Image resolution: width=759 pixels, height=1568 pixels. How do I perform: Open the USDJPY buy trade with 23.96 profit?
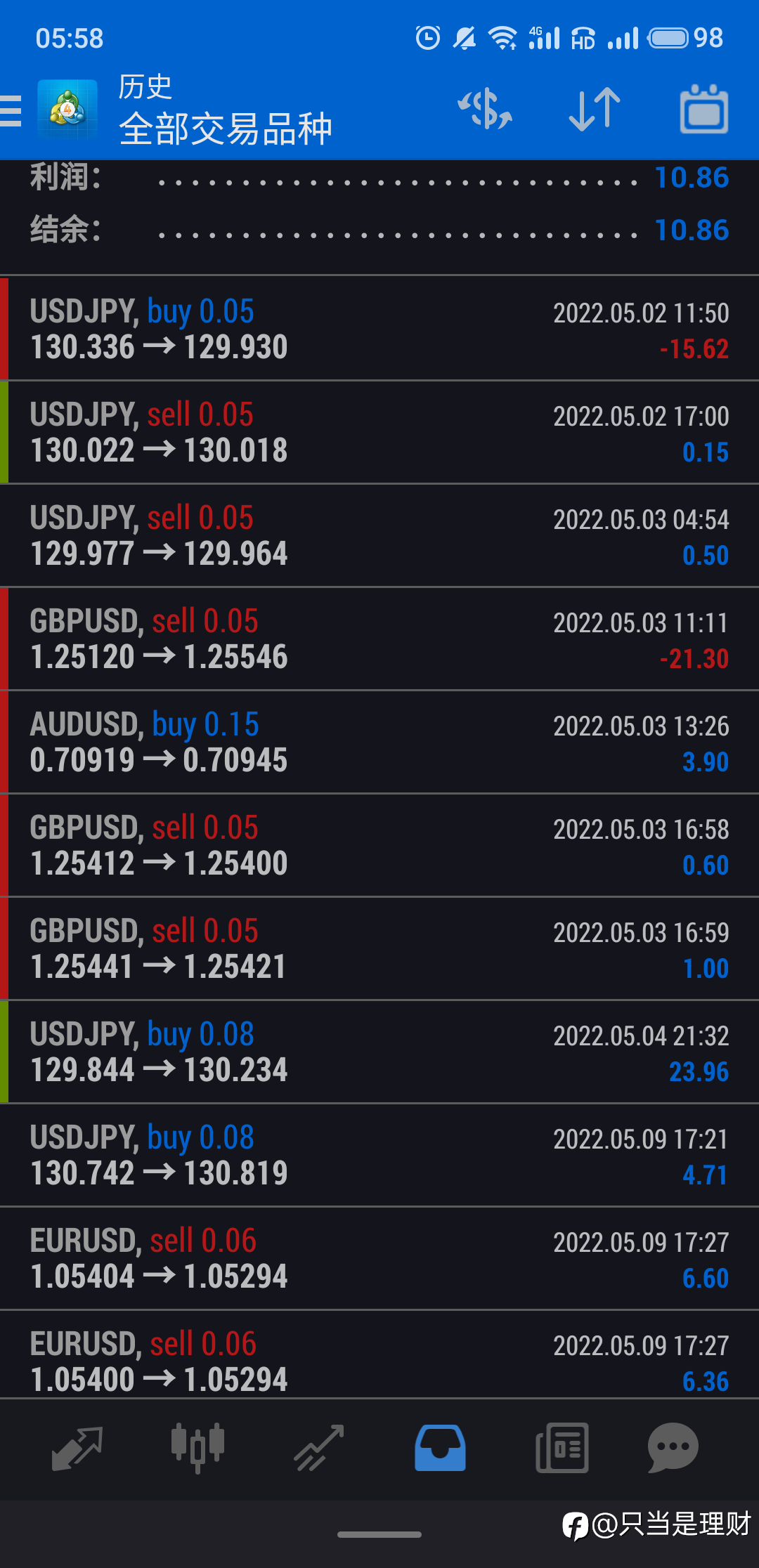coord(379,1052)
